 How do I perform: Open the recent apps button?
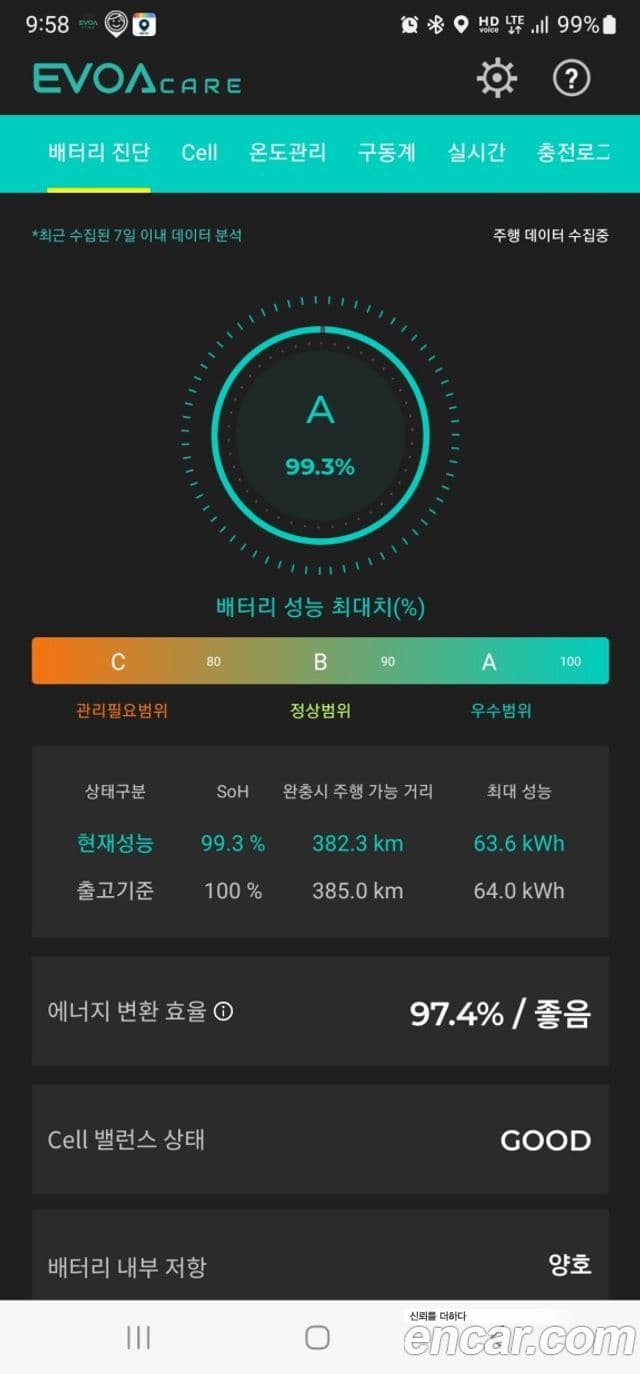pyautogui.click(x=138, y=1337)
